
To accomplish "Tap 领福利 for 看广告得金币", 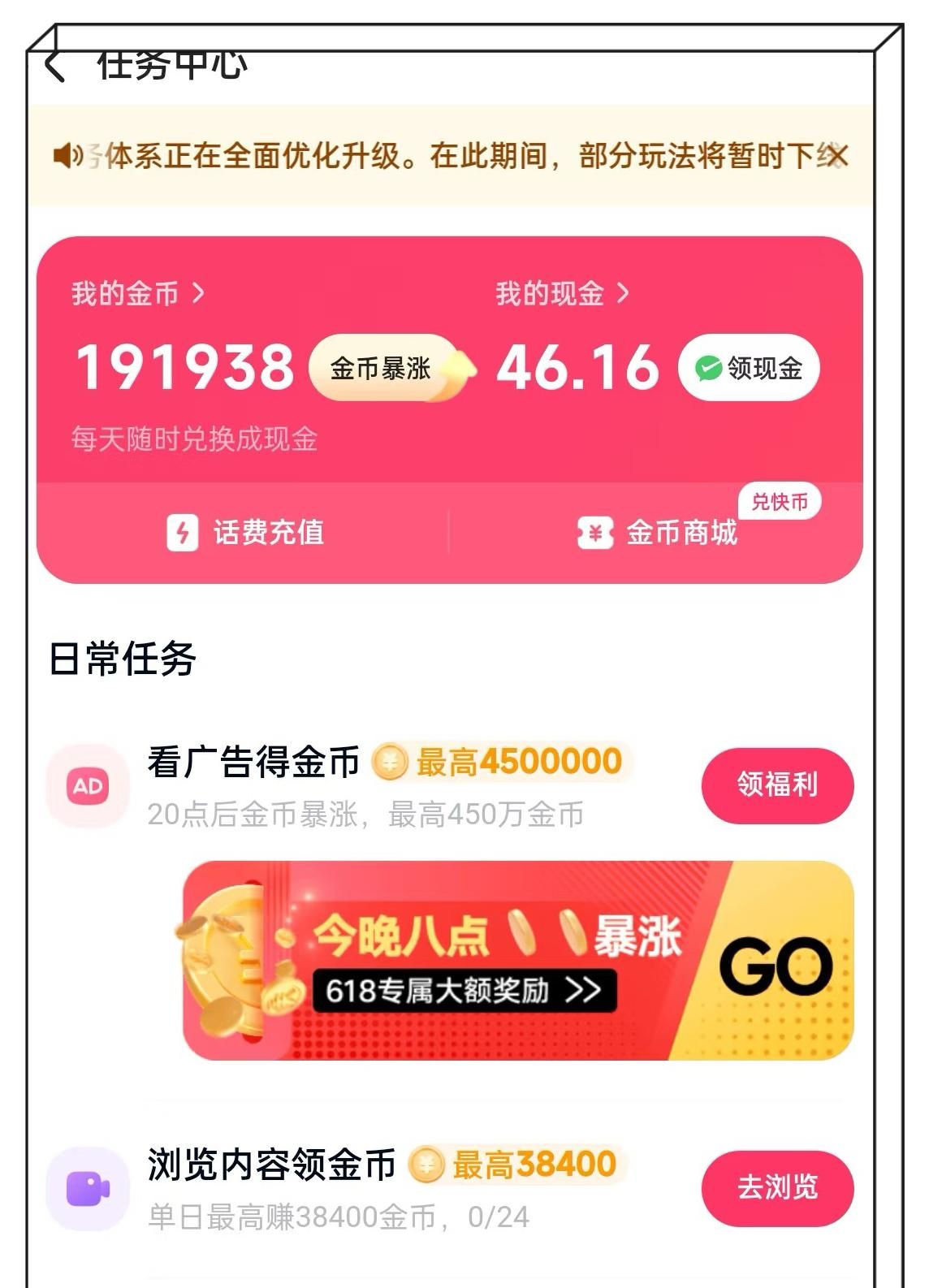I will [777, 785].
